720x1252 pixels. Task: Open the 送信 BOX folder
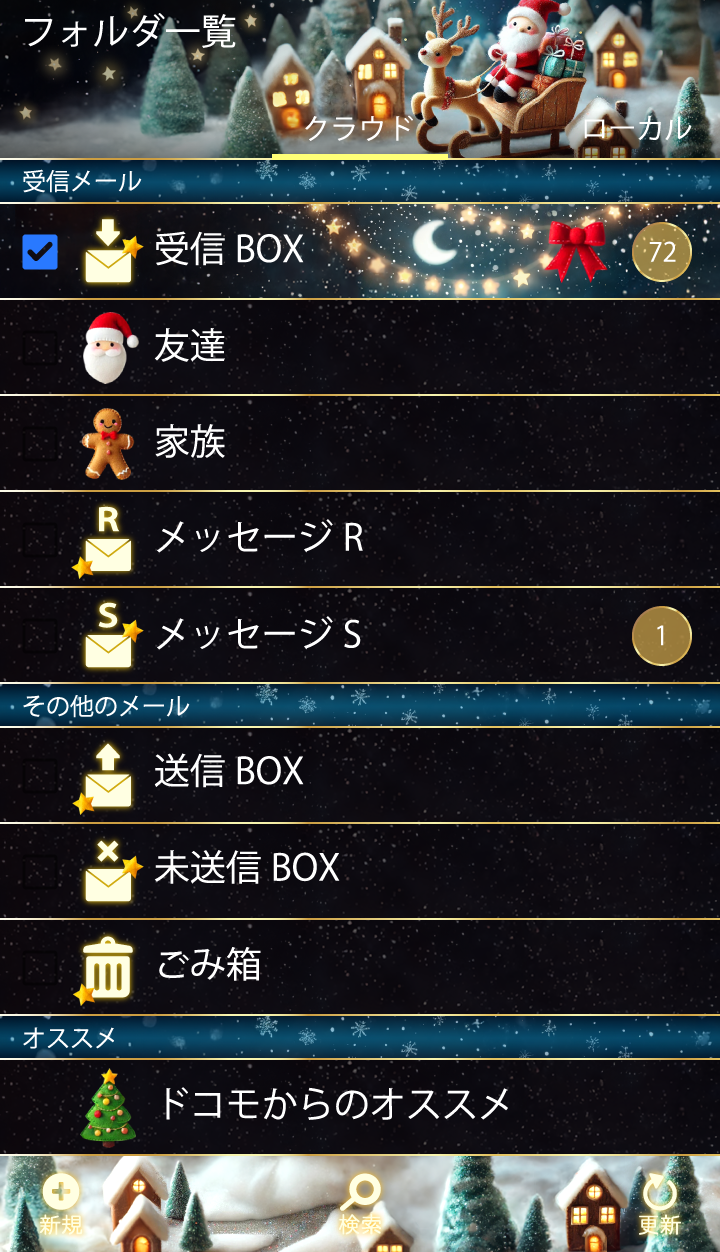(x=228, y=772)
